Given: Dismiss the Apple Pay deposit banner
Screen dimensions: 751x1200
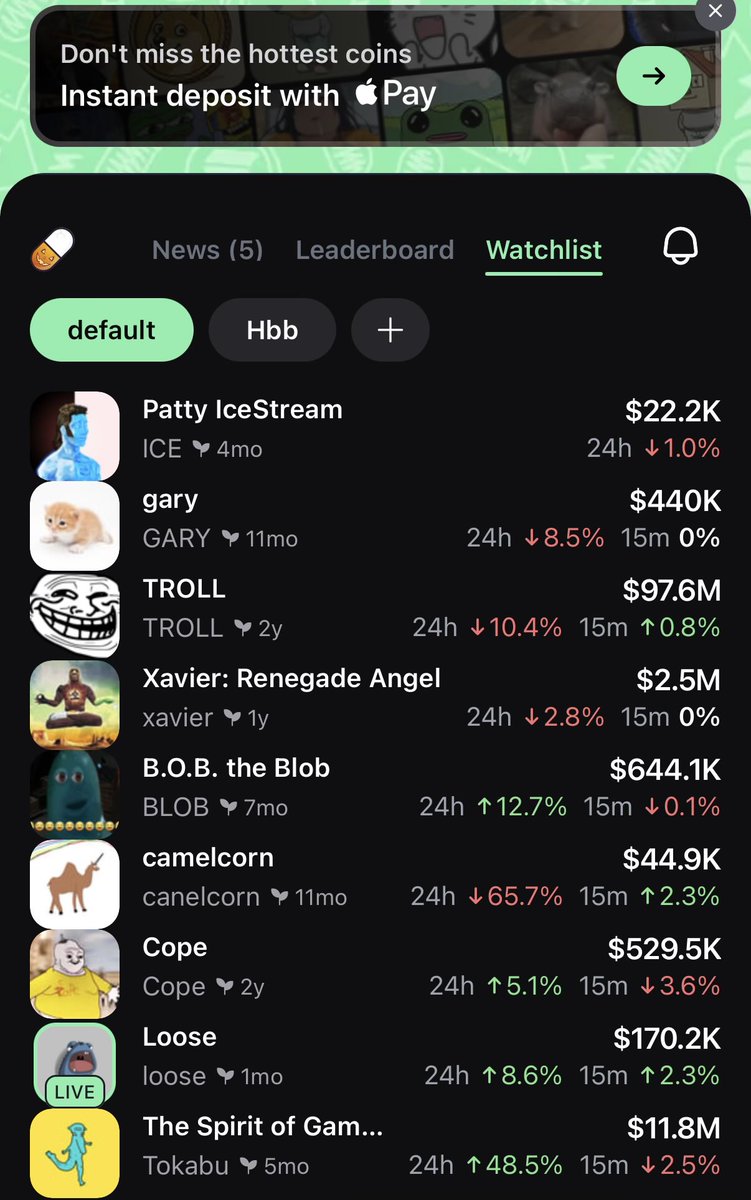Looking at the screenshot, I should pos(714,12).
